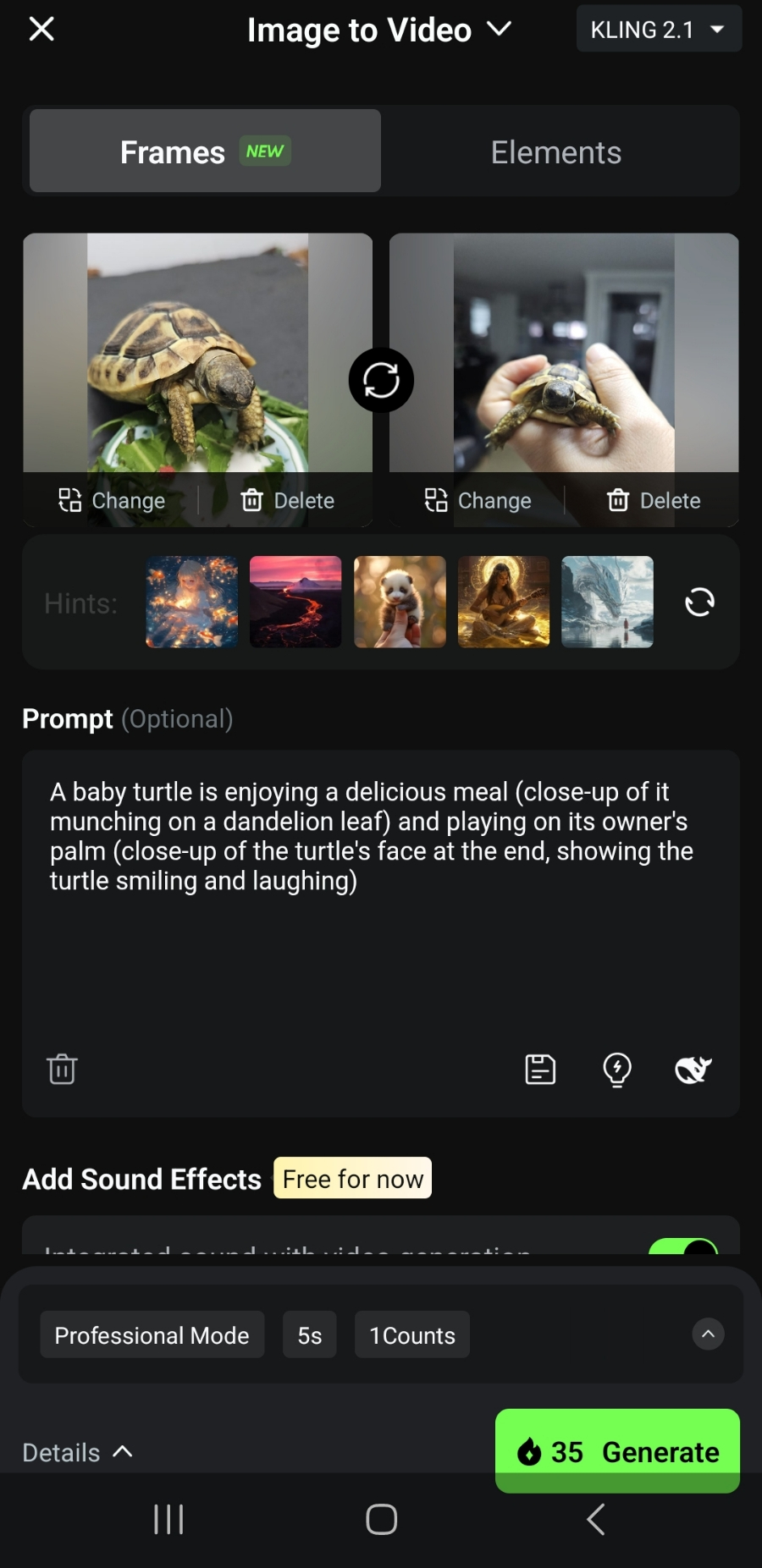Close the Image to Video screen
This screenshot has width=762, height=1568.
[41, 30]
